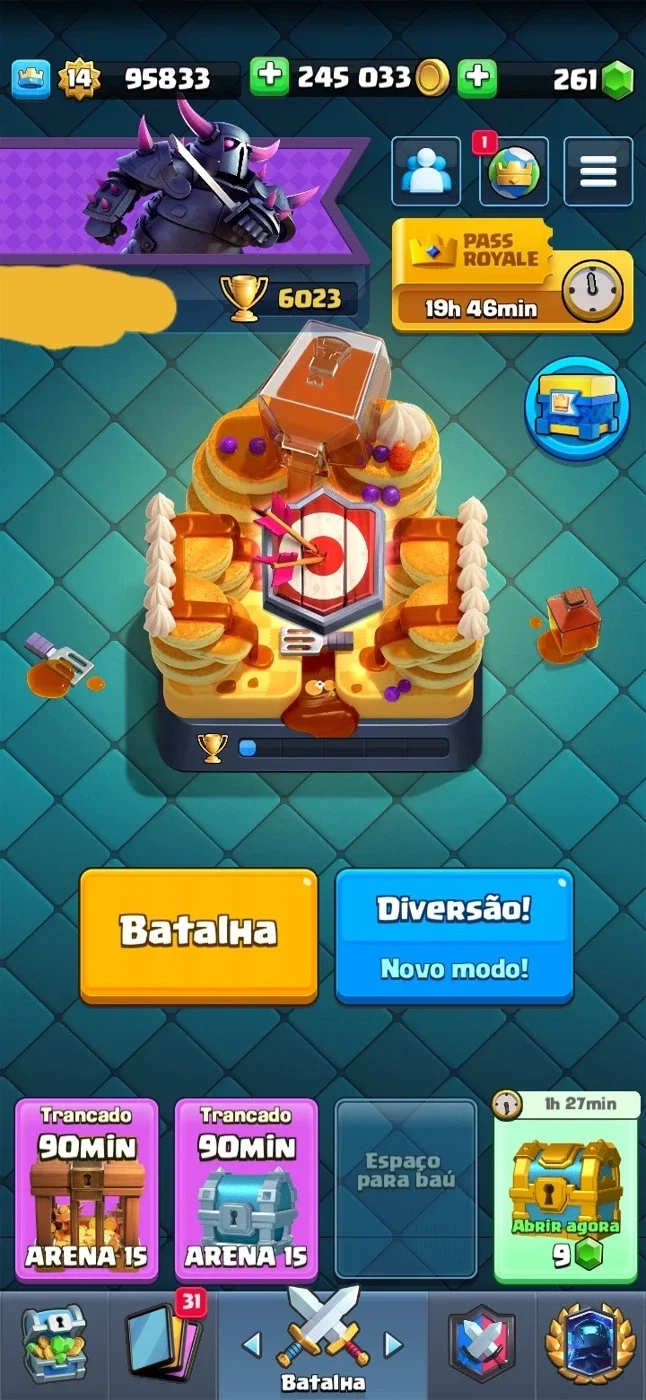Open the friends icon
This screenshot has height=1400, width=646.
coord(426,172)
